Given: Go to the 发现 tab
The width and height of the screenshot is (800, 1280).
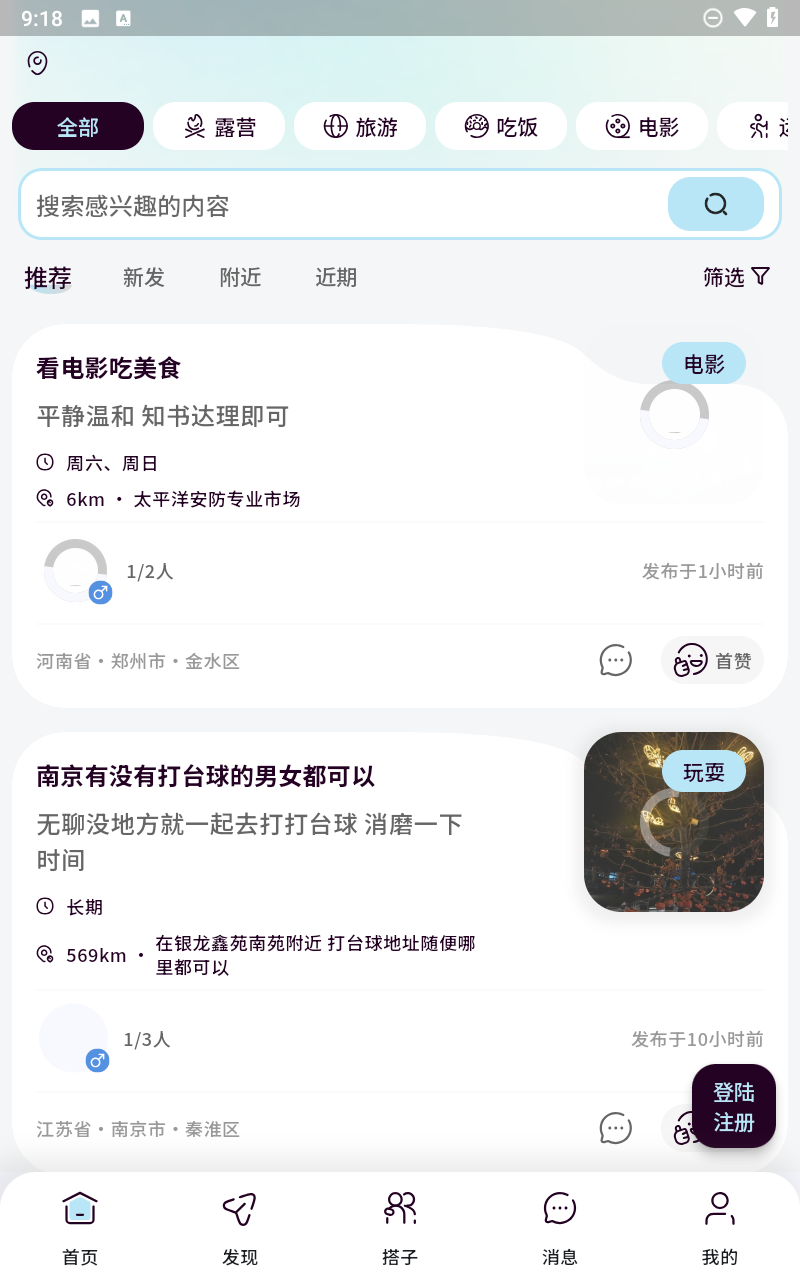Looking at the screenshot, I should (240, 1228).
